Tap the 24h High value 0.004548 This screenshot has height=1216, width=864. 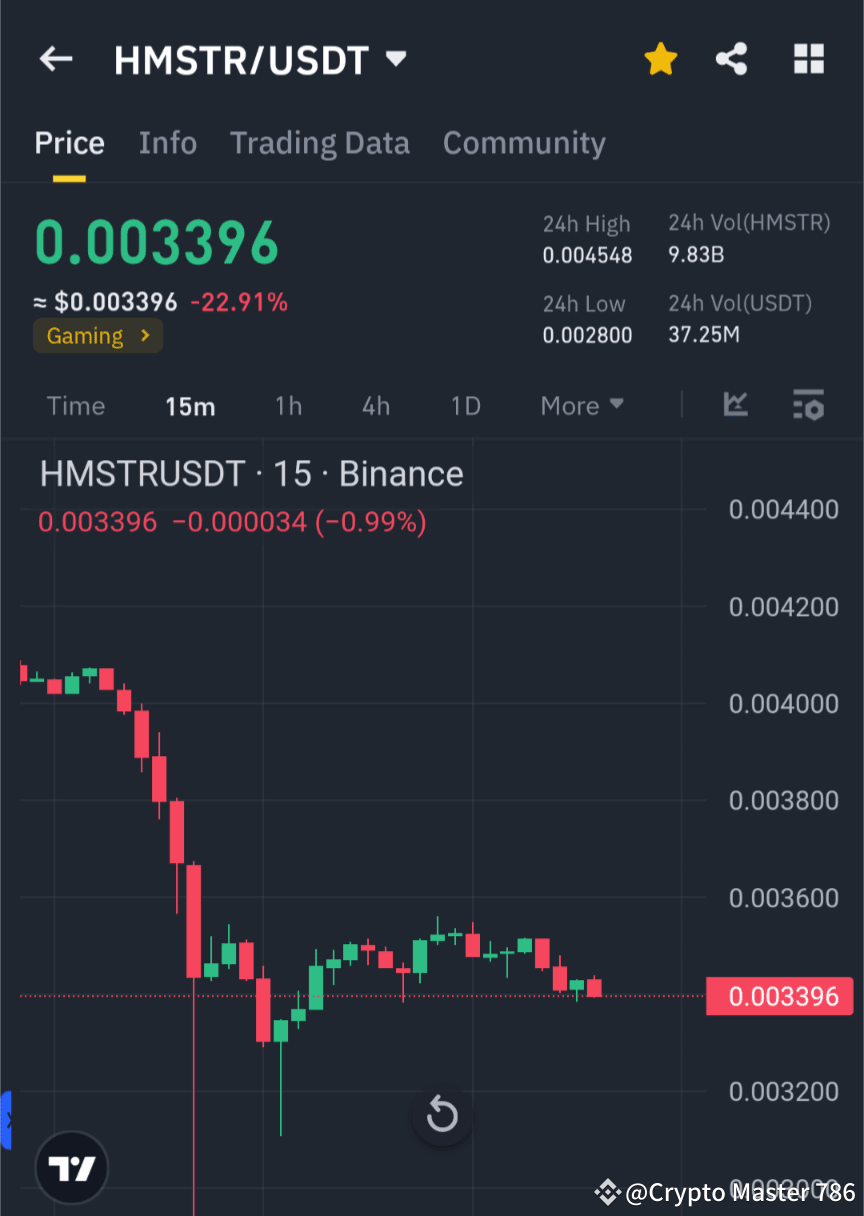pos(587,255)
